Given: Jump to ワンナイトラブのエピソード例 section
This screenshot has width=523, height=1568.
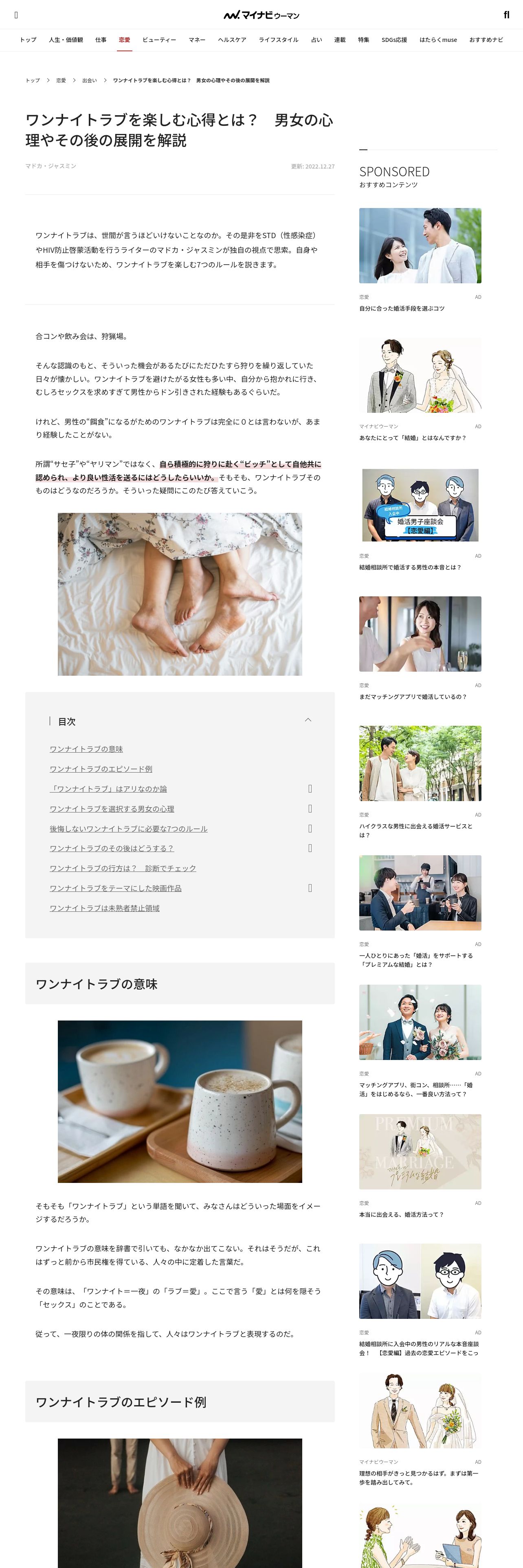Looking at the screenshot, I should pos(101,769).
